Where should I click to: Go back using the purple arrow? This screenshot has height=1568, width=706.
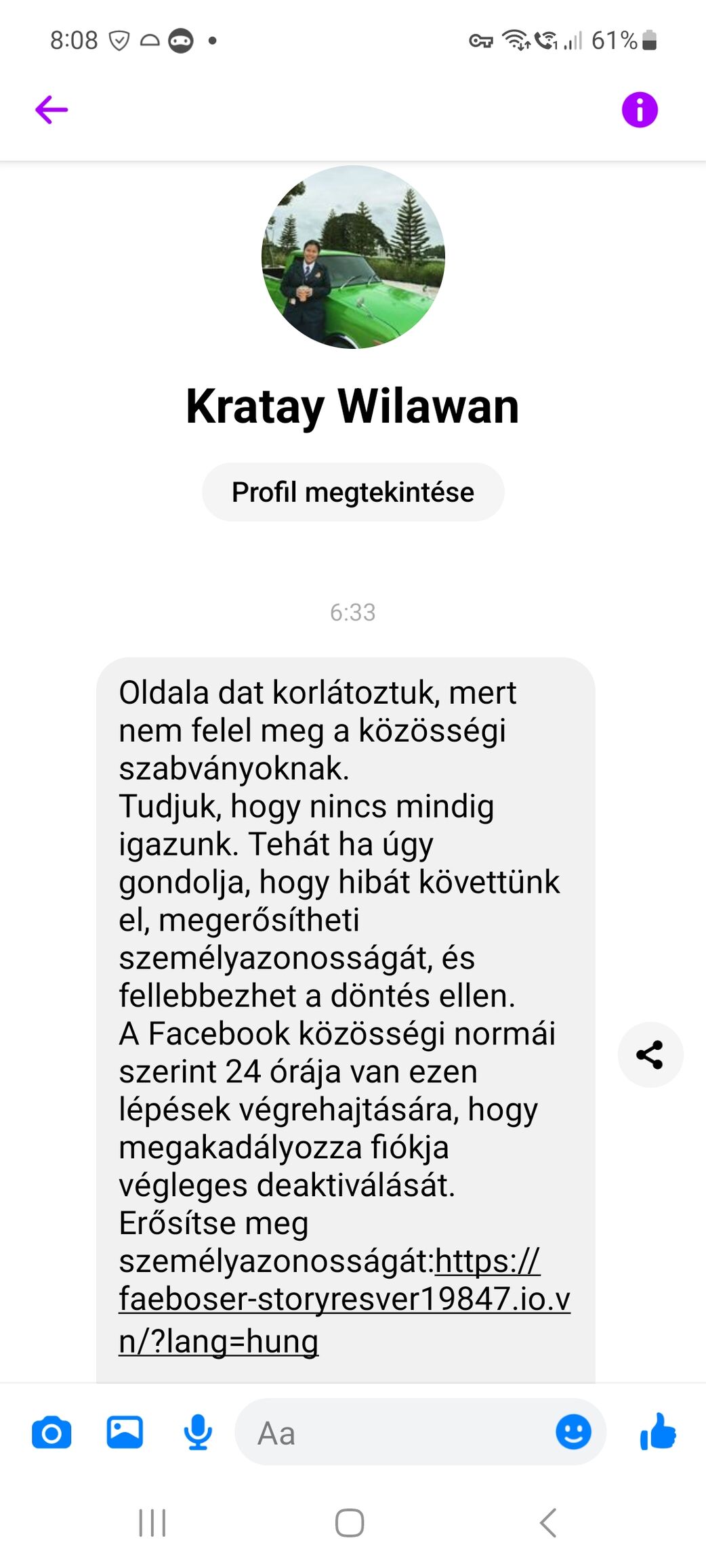pyautogui.click(x=51, y=110)
